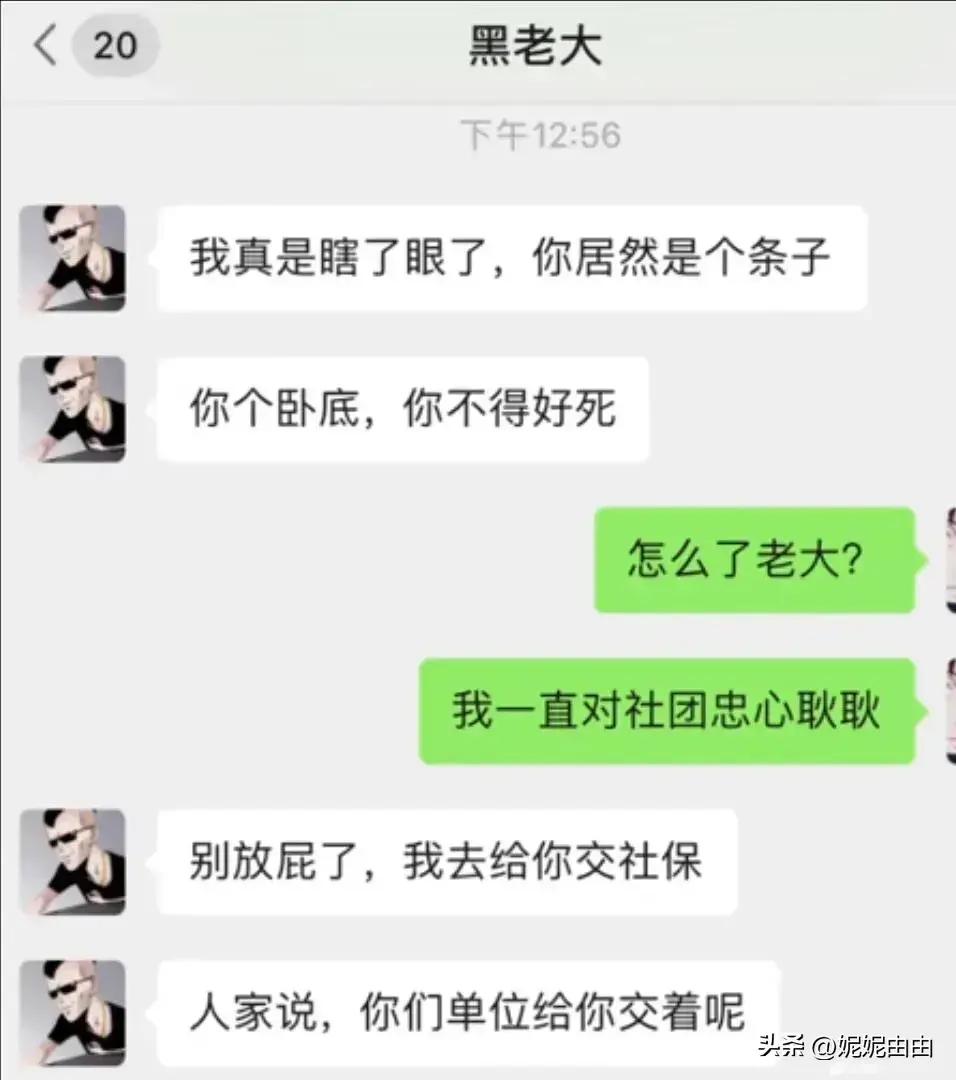Screen dimensions: 956x1080
Task: View the profile from the avatar by "别放屁了" message
Action: (73, 861)
